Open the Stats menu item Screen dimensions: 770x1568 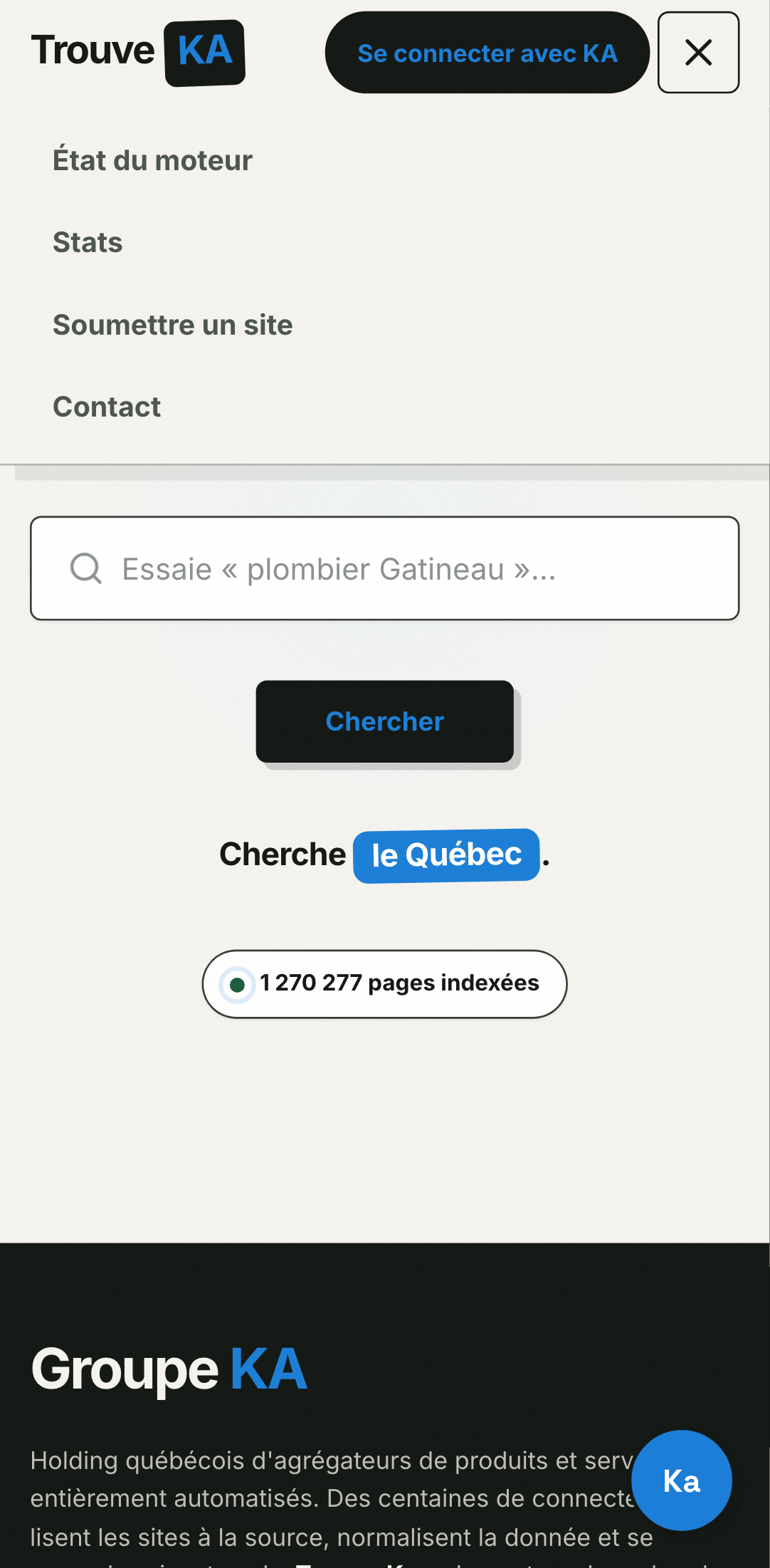coord(88,242)
